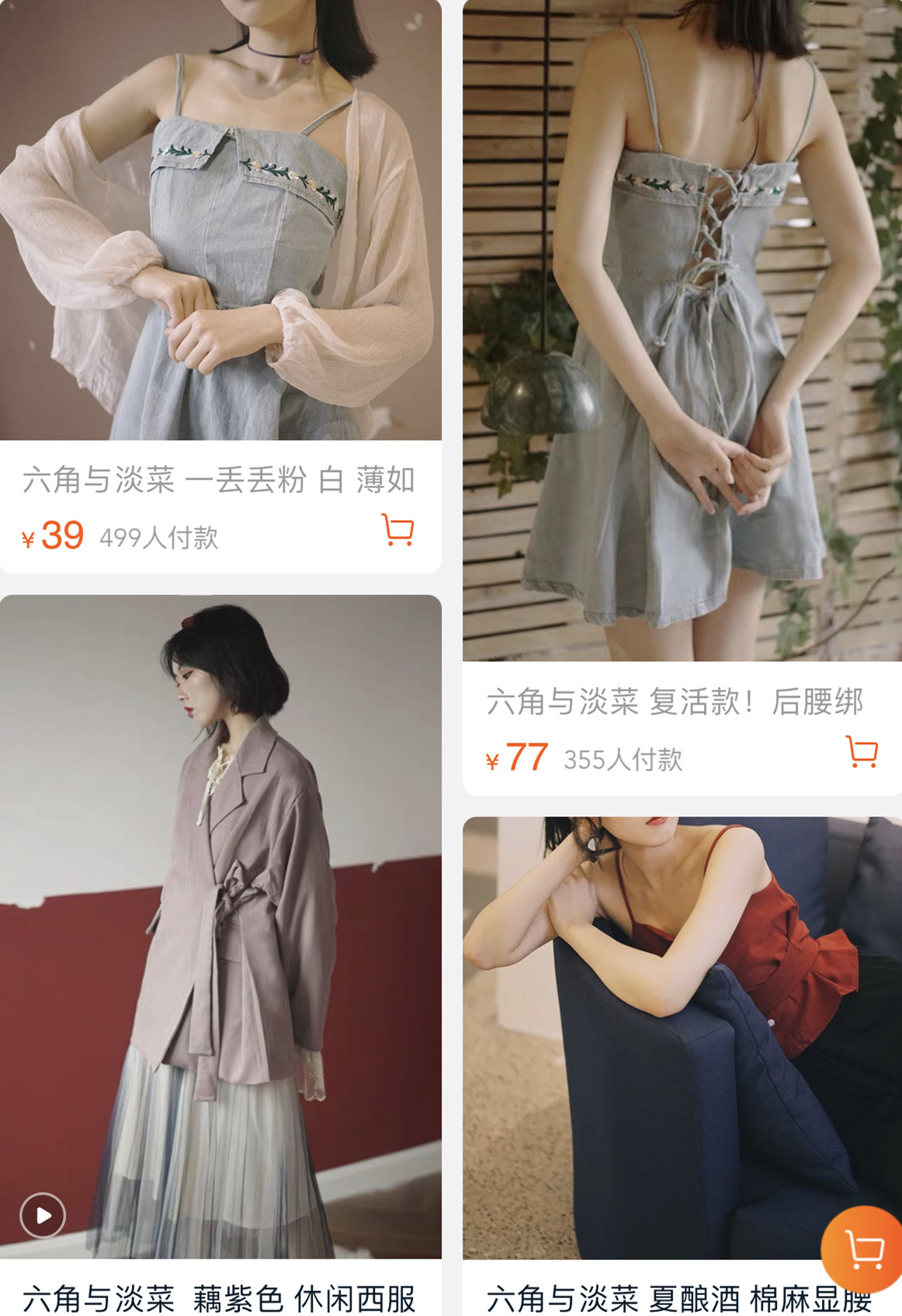Play the video on the 藕紫色 西服 card
This screenshot has height=1316, width=902.
pyautogui.click(x=43, y=1215)
